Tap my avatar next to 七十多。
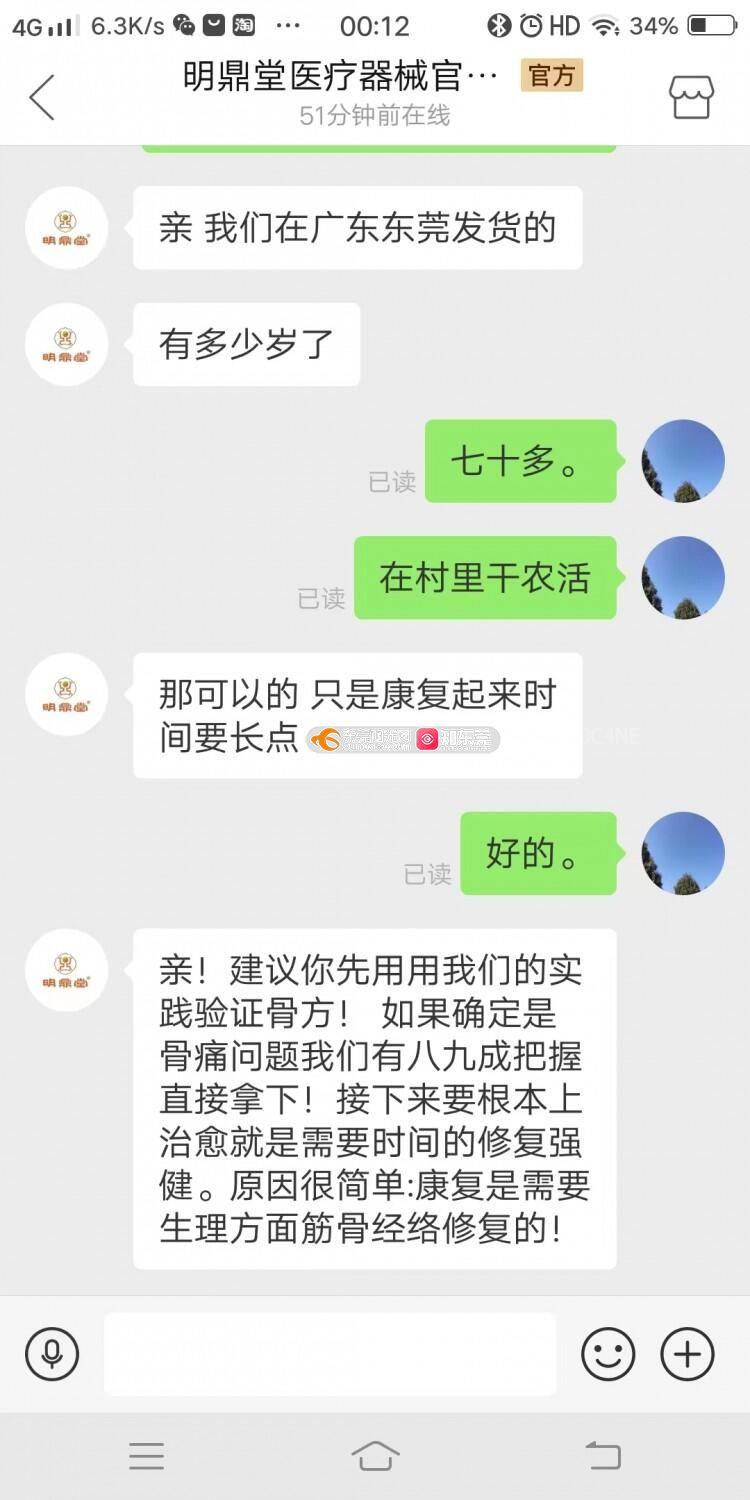Viewport: 750px width, 1500px height. [683, 461]
